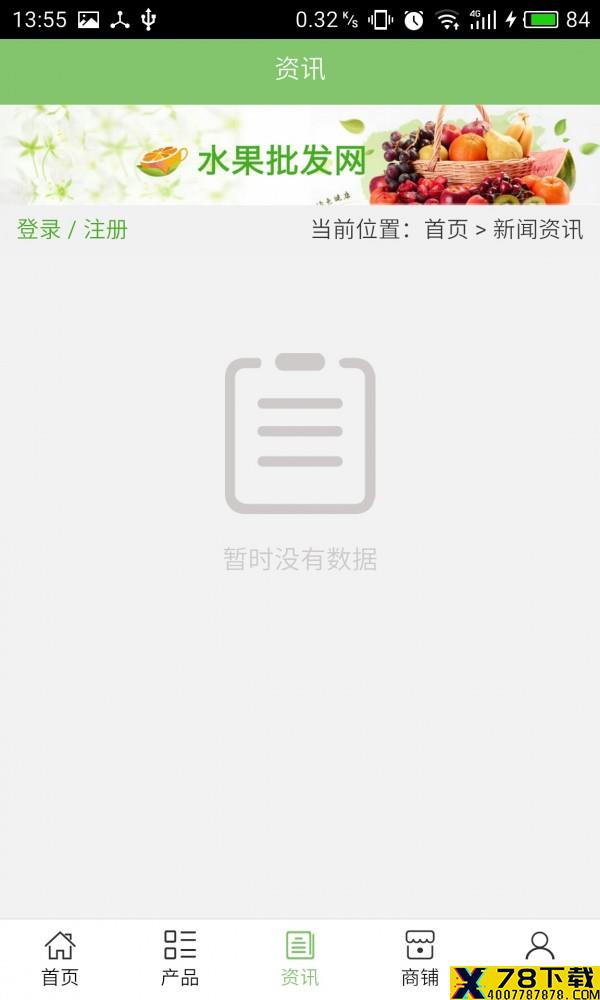Go to 首页 via the breadcrumb

[x=446, y=229]
